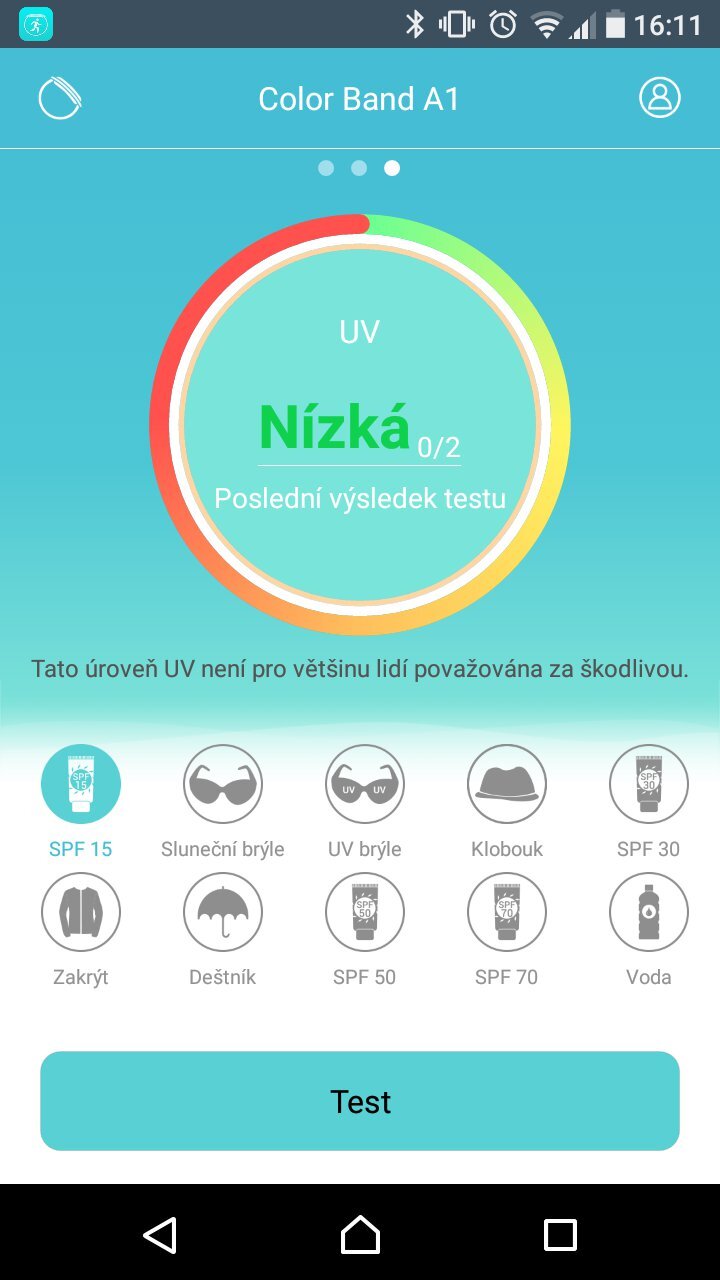Viewport: 720px width, 1280px height.
Task: Select the SPF 15 sunscreen option
Action: click(81, 784)
